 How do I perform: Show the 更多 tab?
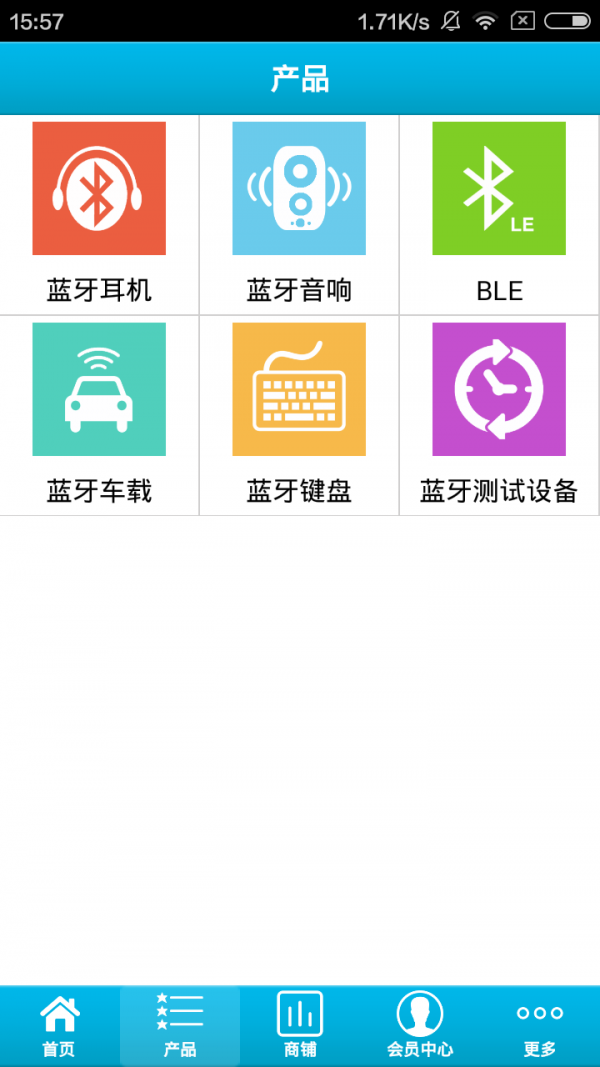click(540, 1026)
